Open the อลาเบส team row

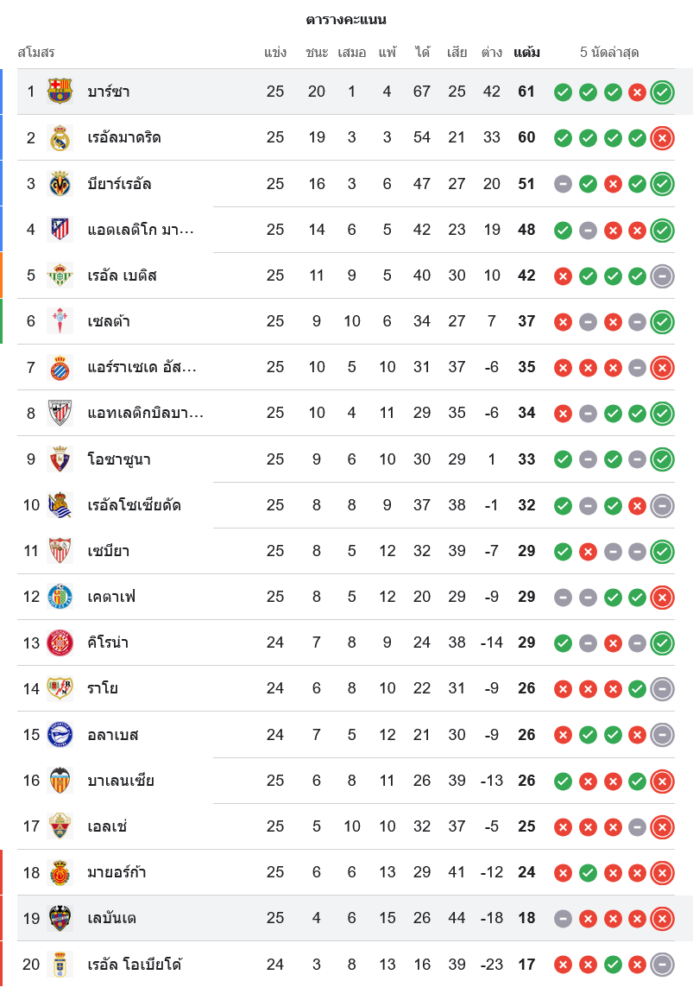pos(113,735)
